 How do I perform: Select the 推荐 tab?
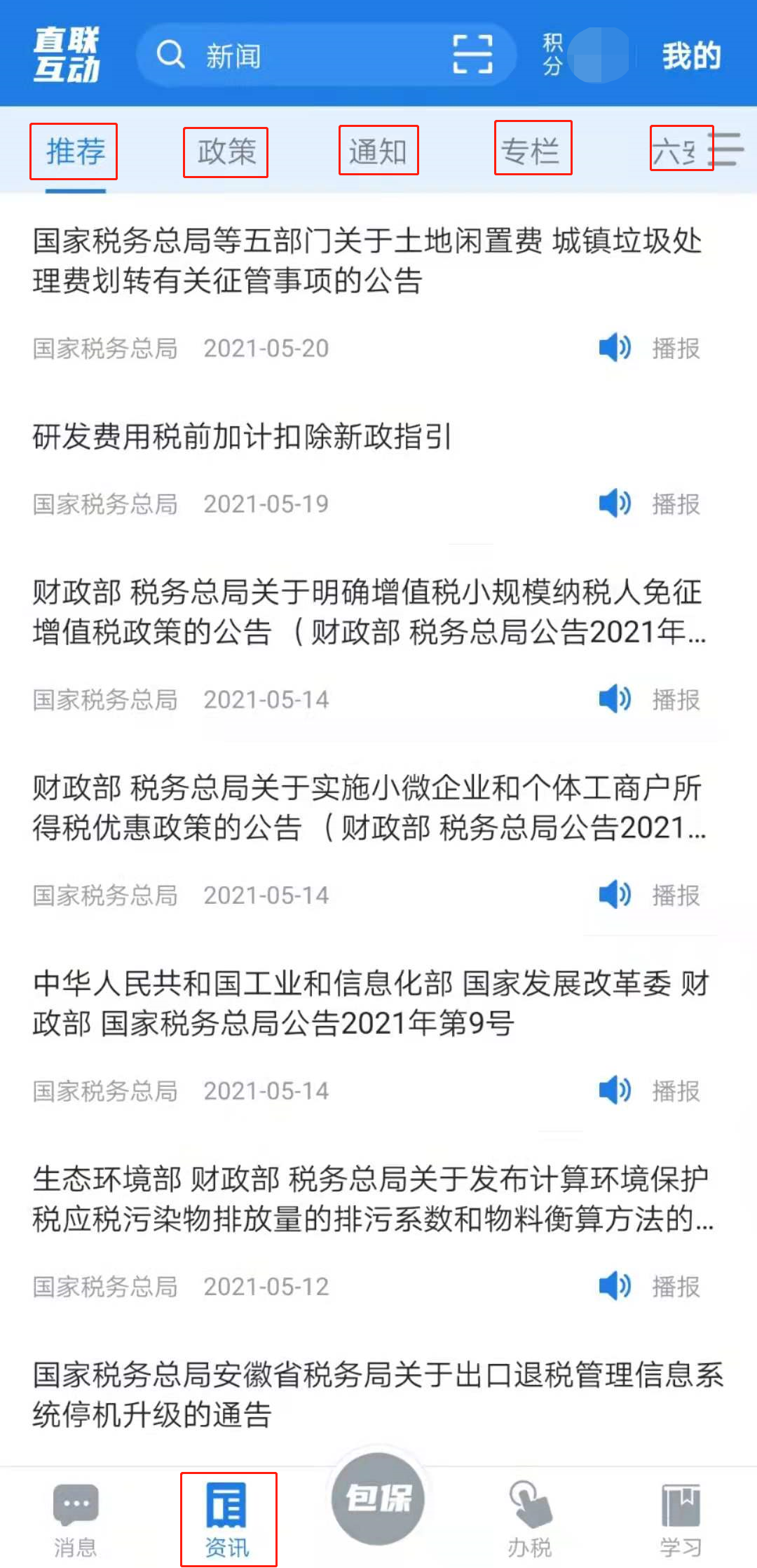click(74, 151)
